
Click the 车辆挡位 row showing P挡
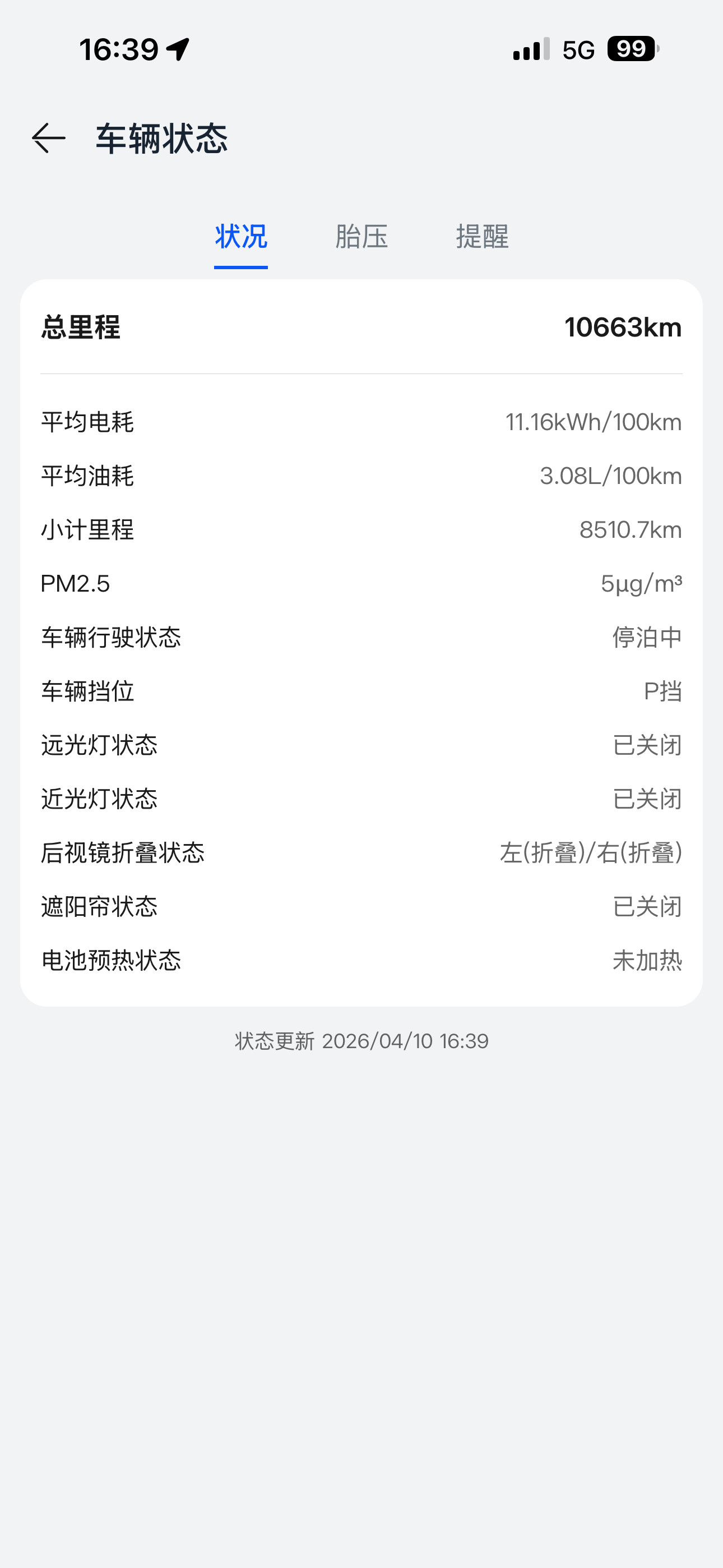click(x=361, y=690)
